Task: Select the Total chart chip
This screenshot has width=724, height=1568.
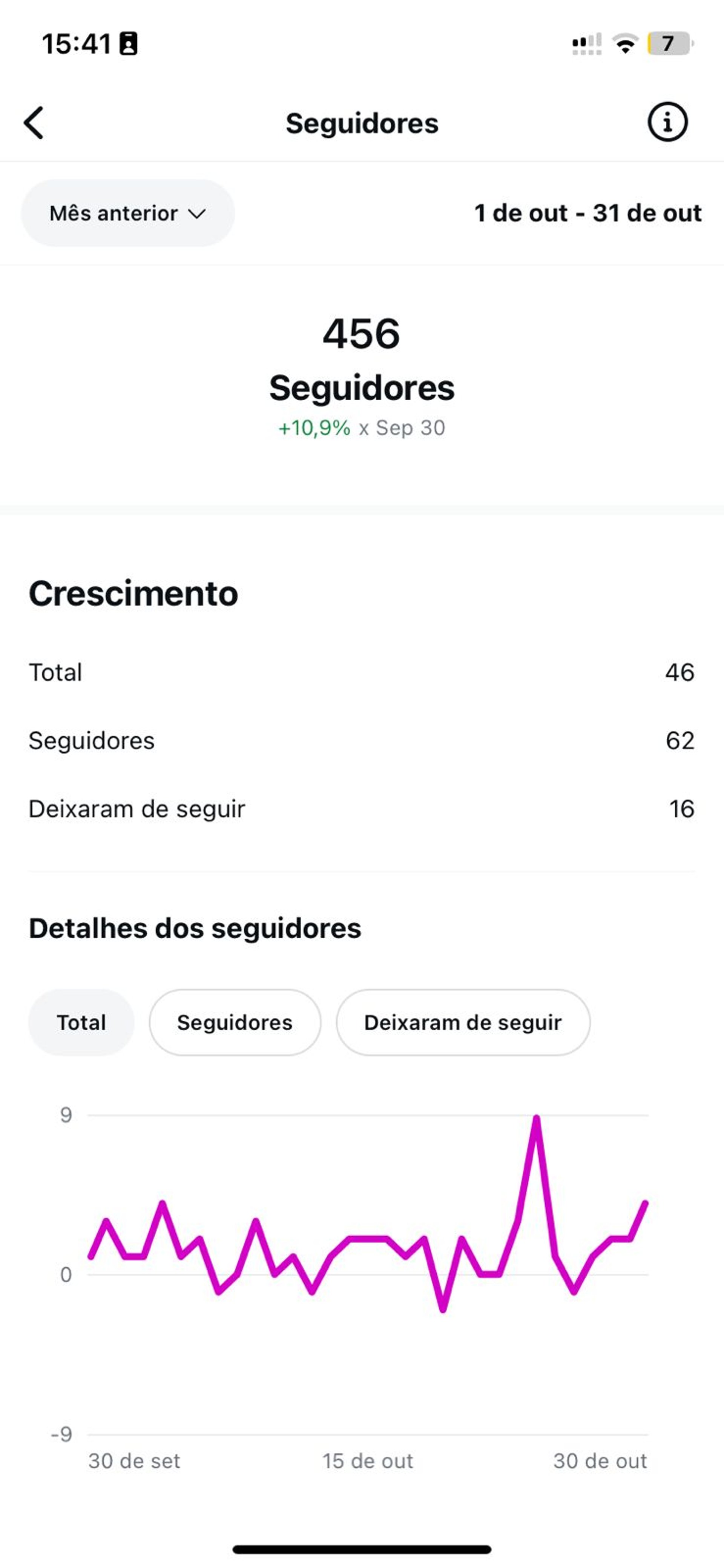Action: click(x=81, y=1022)
